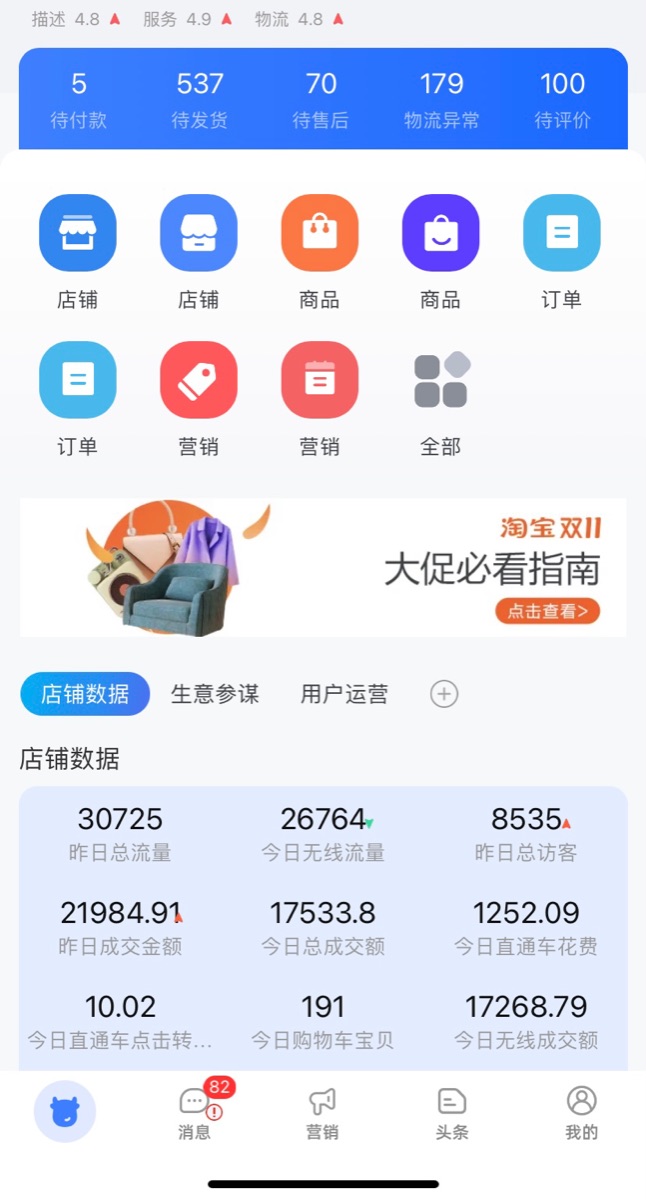Open 待发货 pending shipment orders
This screenshot has height=1200, width=646.
[x=200, y=99]
